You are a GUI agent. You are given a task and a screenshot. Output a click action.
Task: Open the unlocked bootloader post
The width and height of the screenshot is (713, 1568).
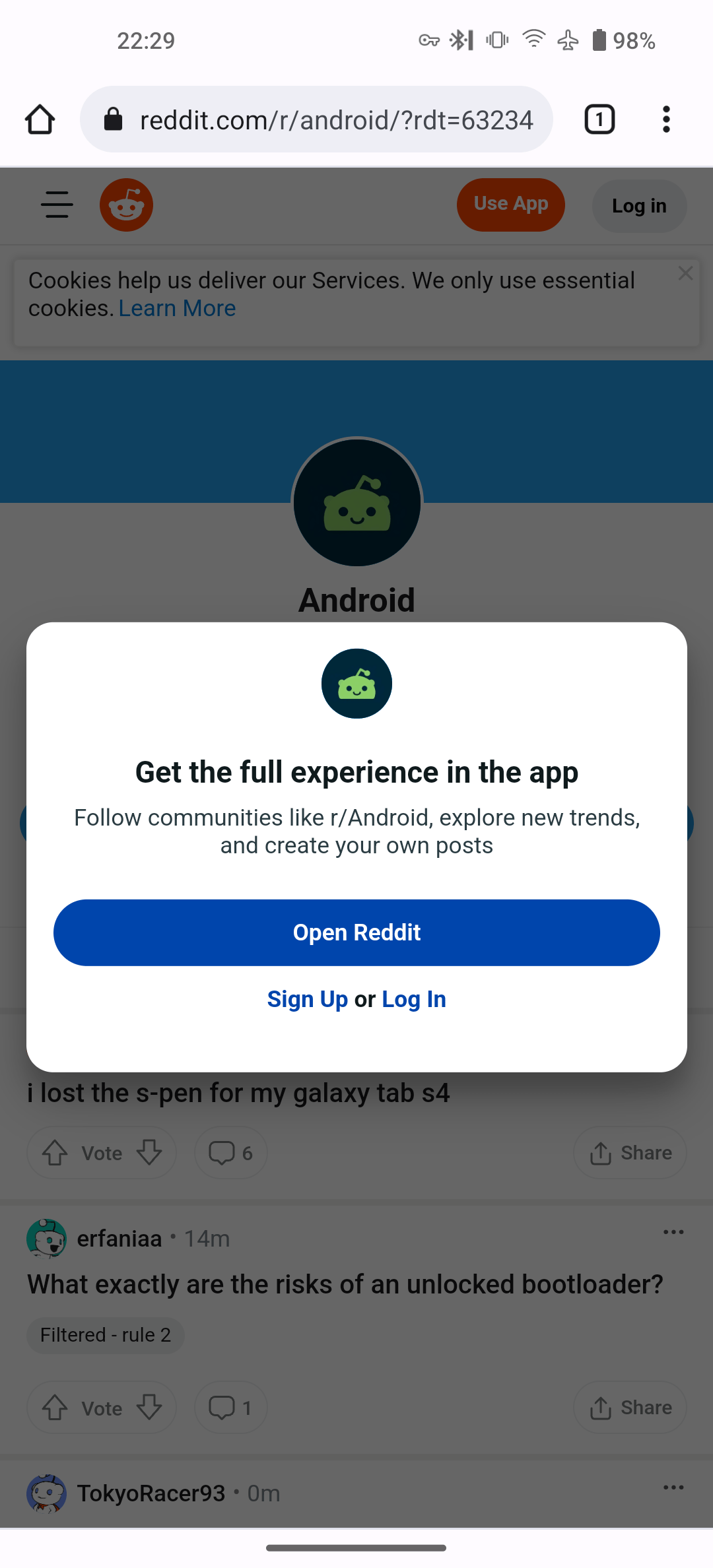(345, 1284)
